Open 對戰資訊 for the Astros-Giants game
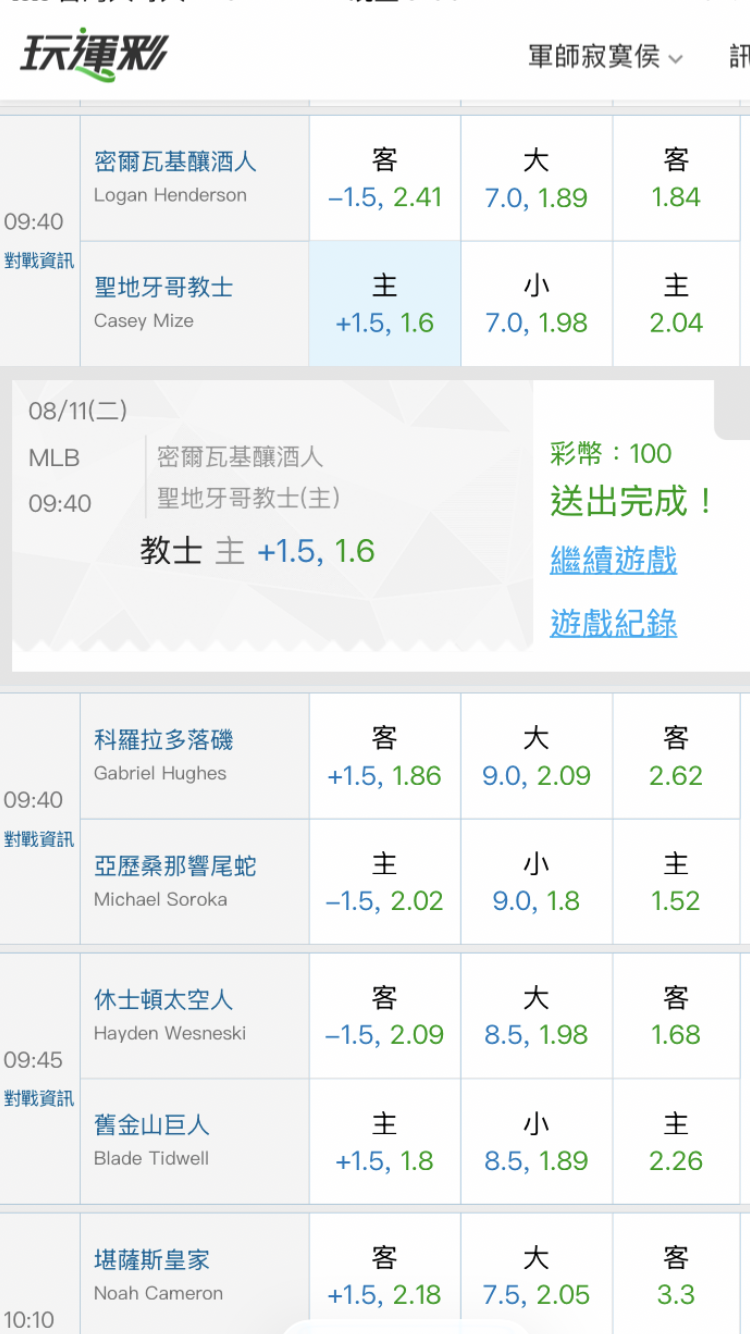750x1334 pixels. (39, 1099)
